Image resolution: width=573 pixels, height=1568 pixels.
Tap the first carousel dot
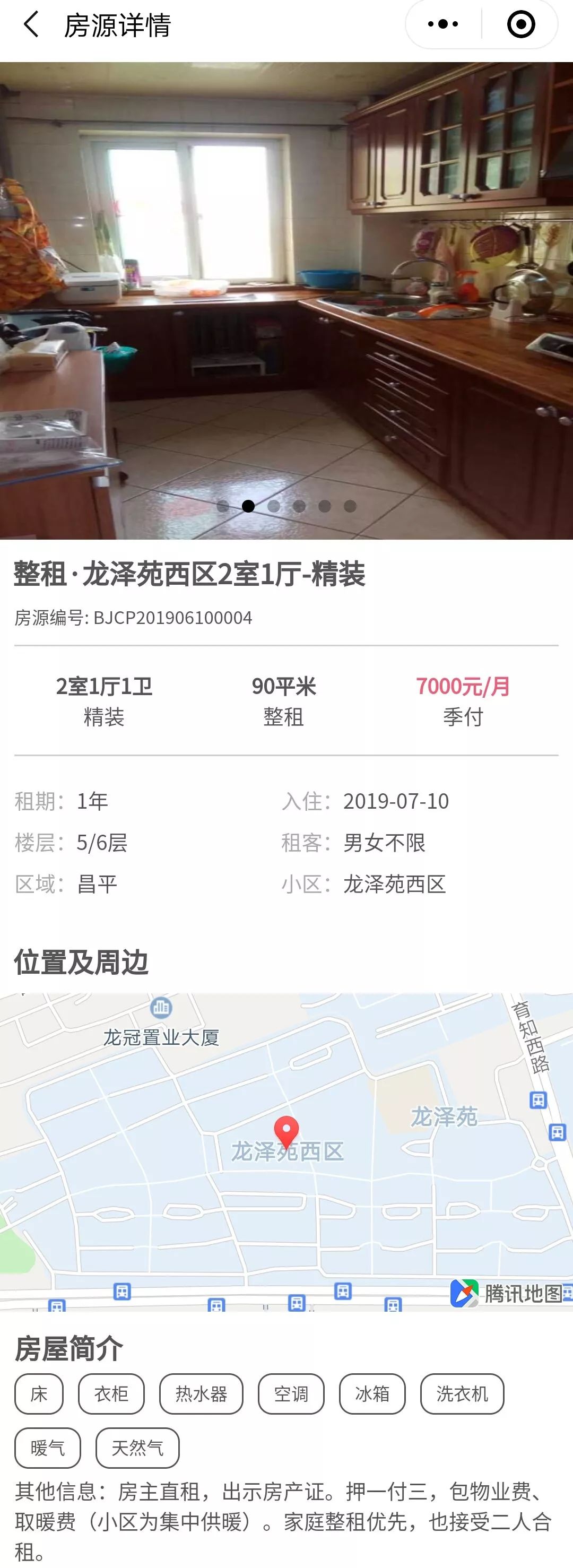click(222, 506)
